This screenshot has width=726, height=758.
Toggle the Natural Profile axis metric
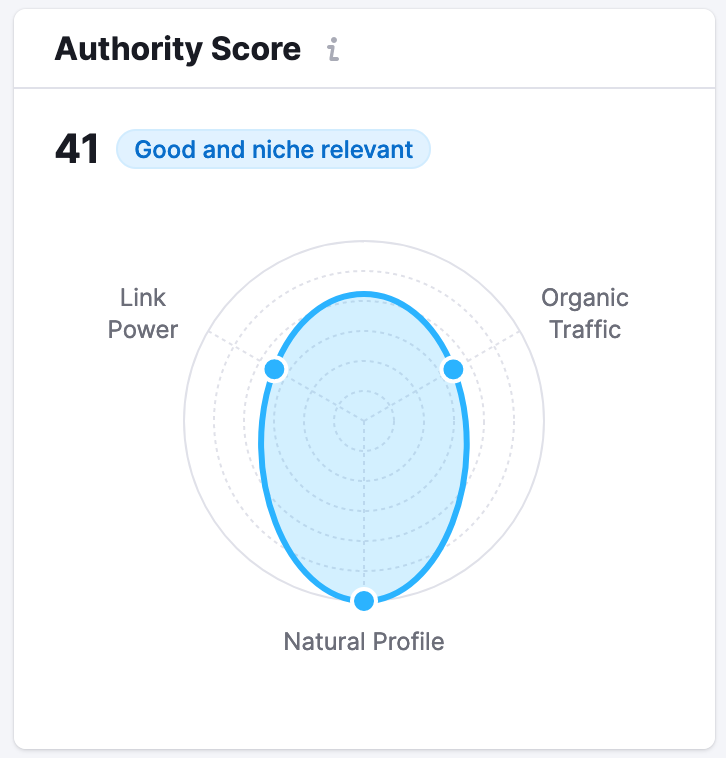tap(363, 641)
